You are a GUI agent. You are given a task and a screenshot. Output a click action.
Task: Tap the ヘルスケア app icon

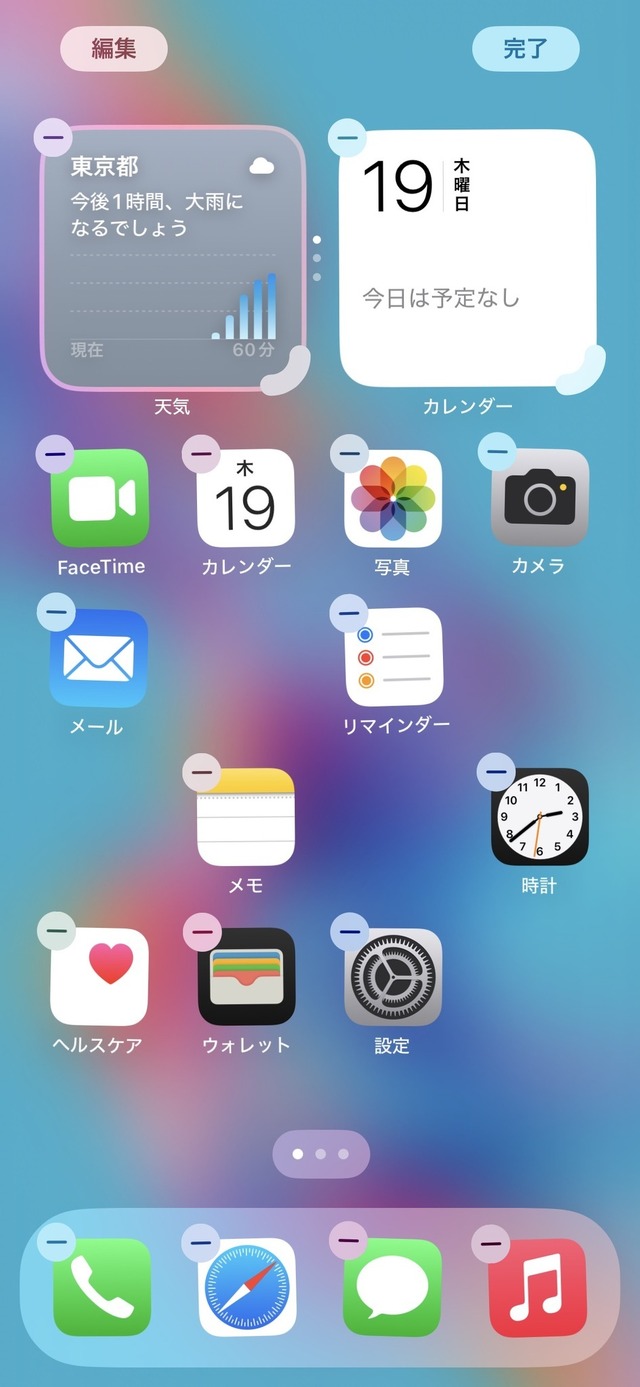[x=100, y=977]
